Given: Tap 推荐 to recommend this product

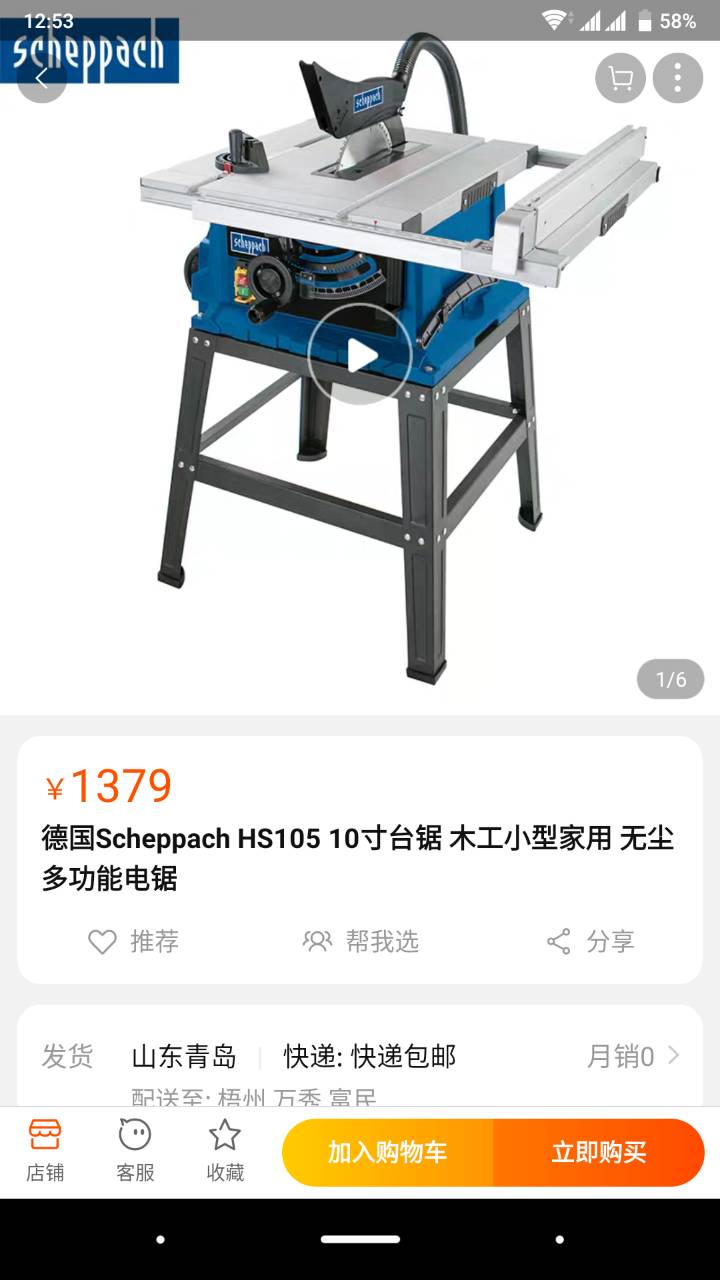Looking at the screenshot, I should tap(133, 941).
